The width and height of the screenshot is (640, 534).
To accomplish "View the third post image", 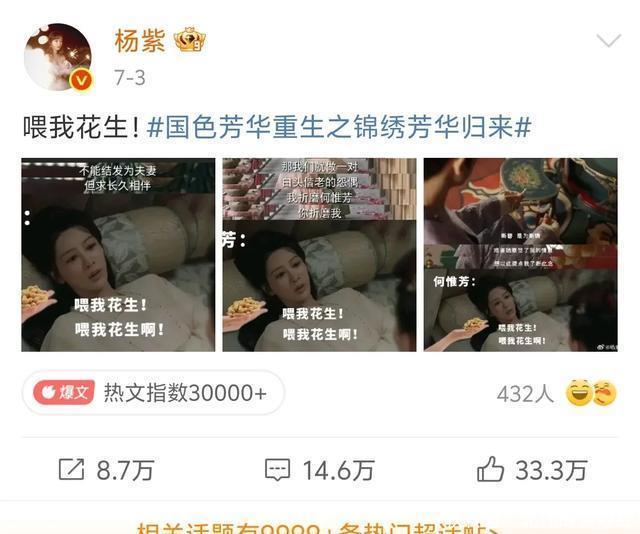I will click(x=520, y=255).
